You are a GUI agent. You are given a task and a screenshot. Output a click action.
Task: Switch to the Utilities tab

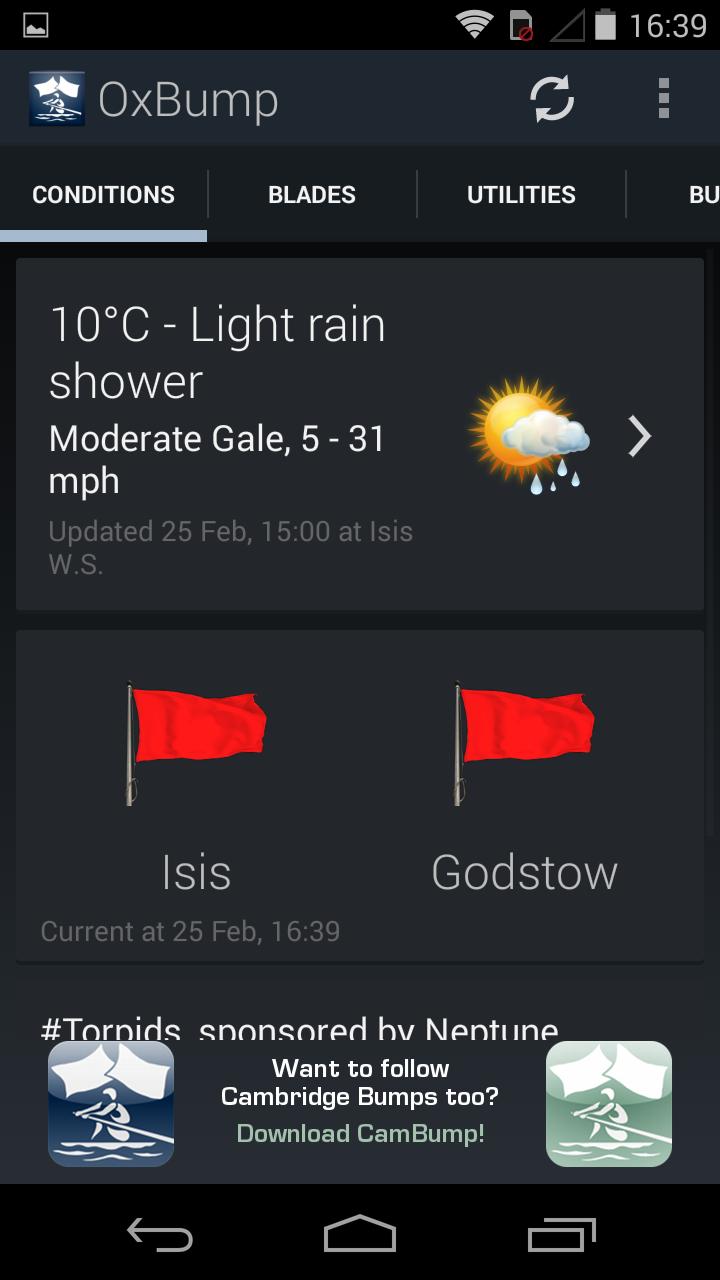point(521,194)
